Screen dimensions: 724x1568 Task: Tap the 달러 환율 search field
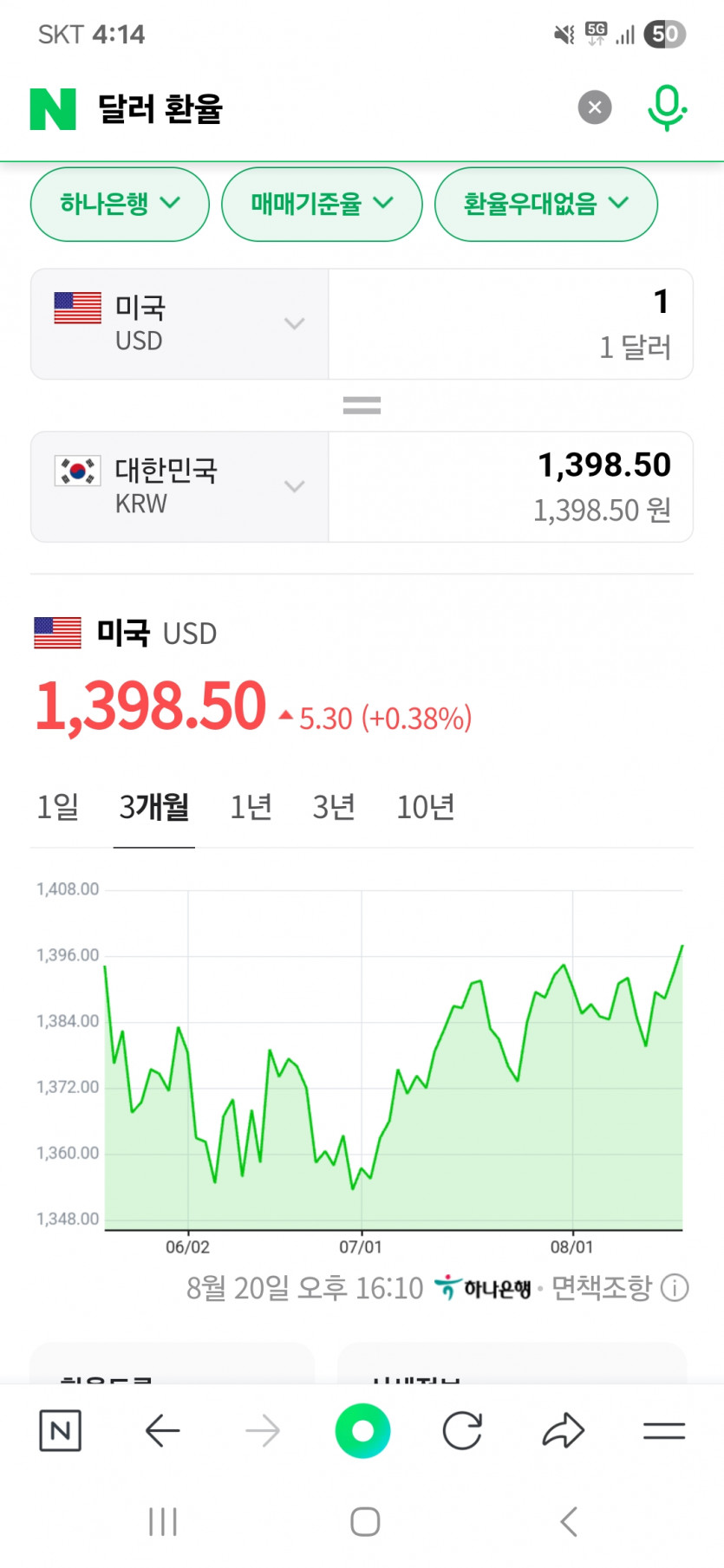[329, 109]
